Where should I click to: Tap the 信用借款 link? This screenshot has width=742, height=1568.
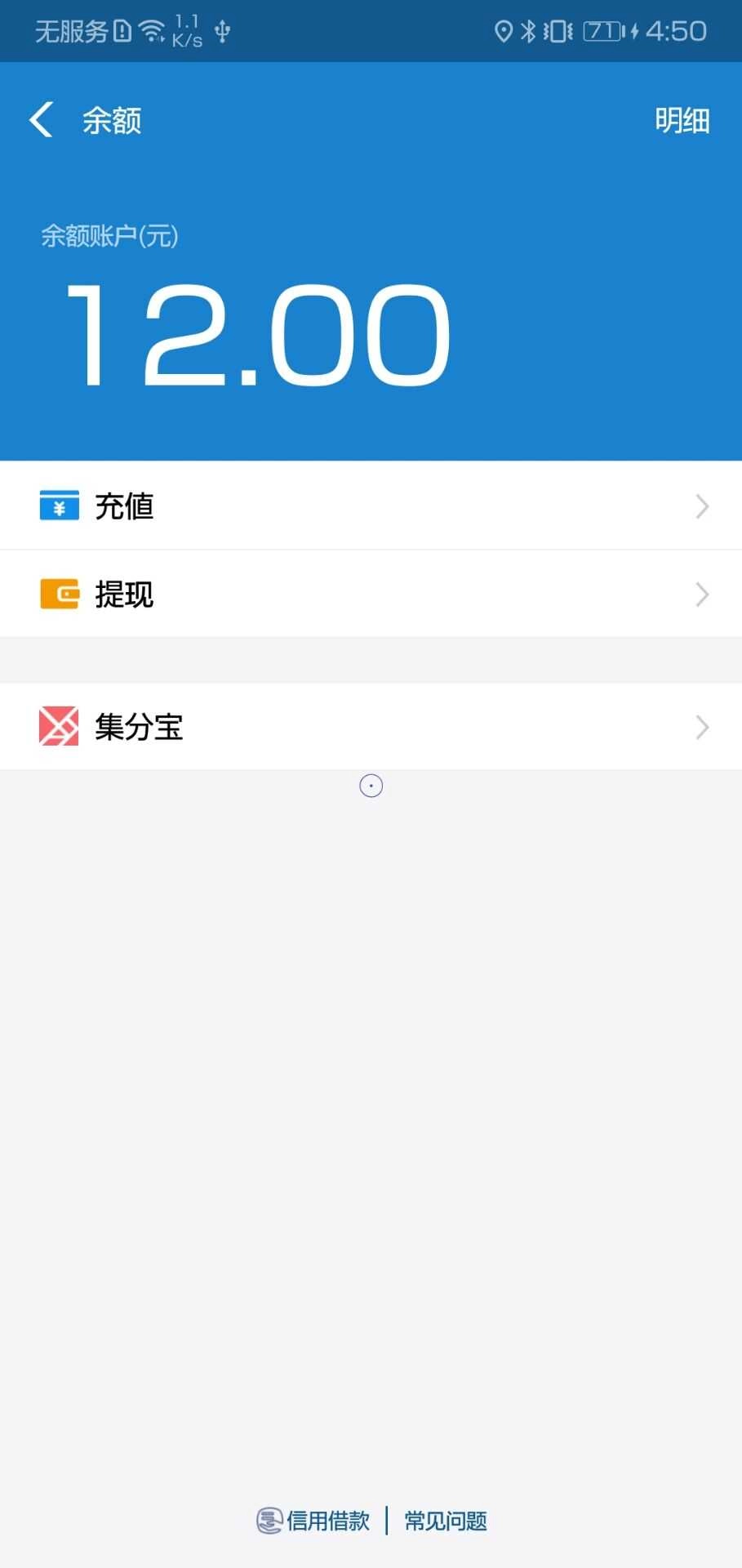click(x=315, y=1521)
